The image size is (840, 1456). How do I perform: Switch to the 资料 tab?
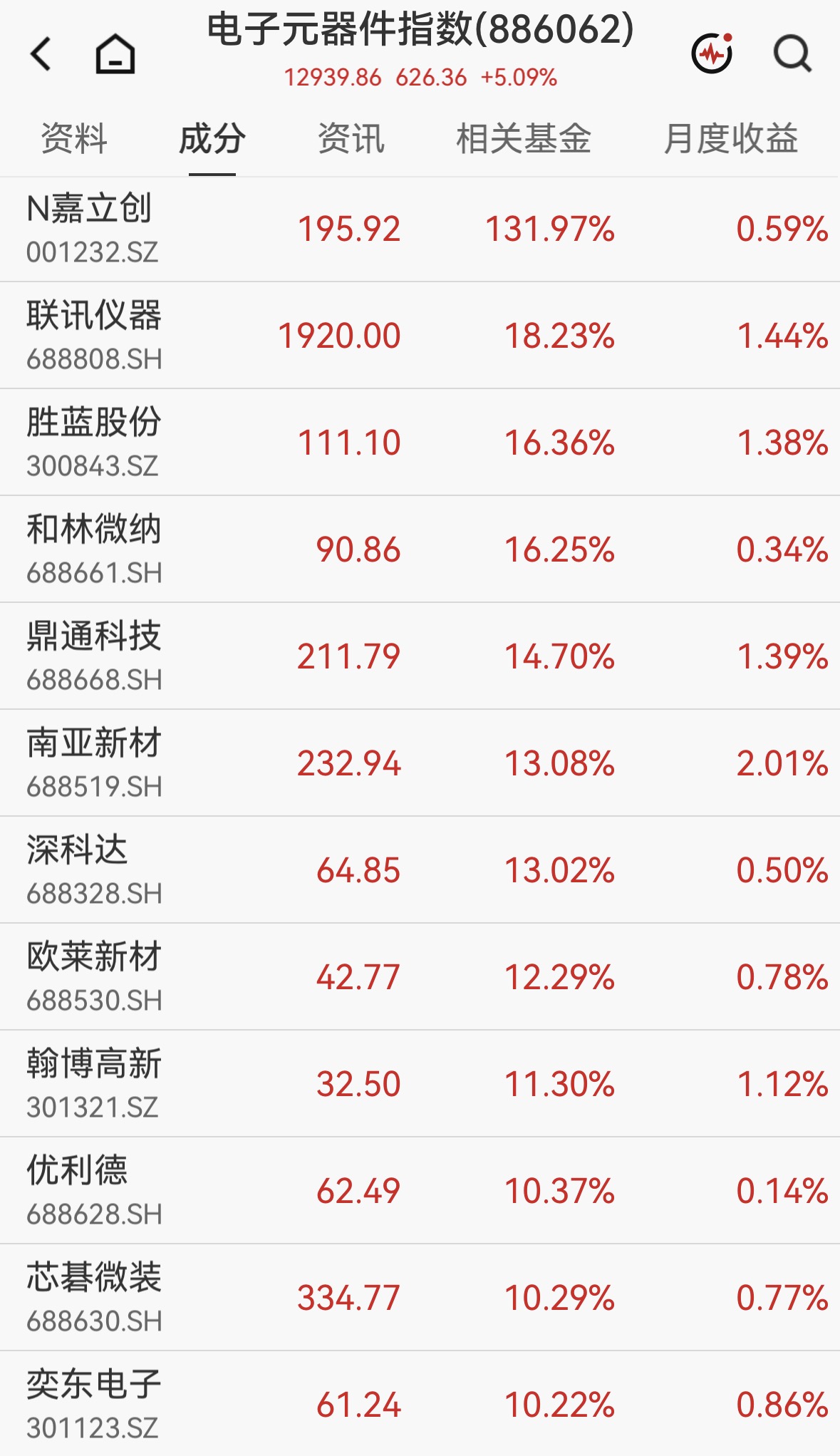tap(74, 138)
